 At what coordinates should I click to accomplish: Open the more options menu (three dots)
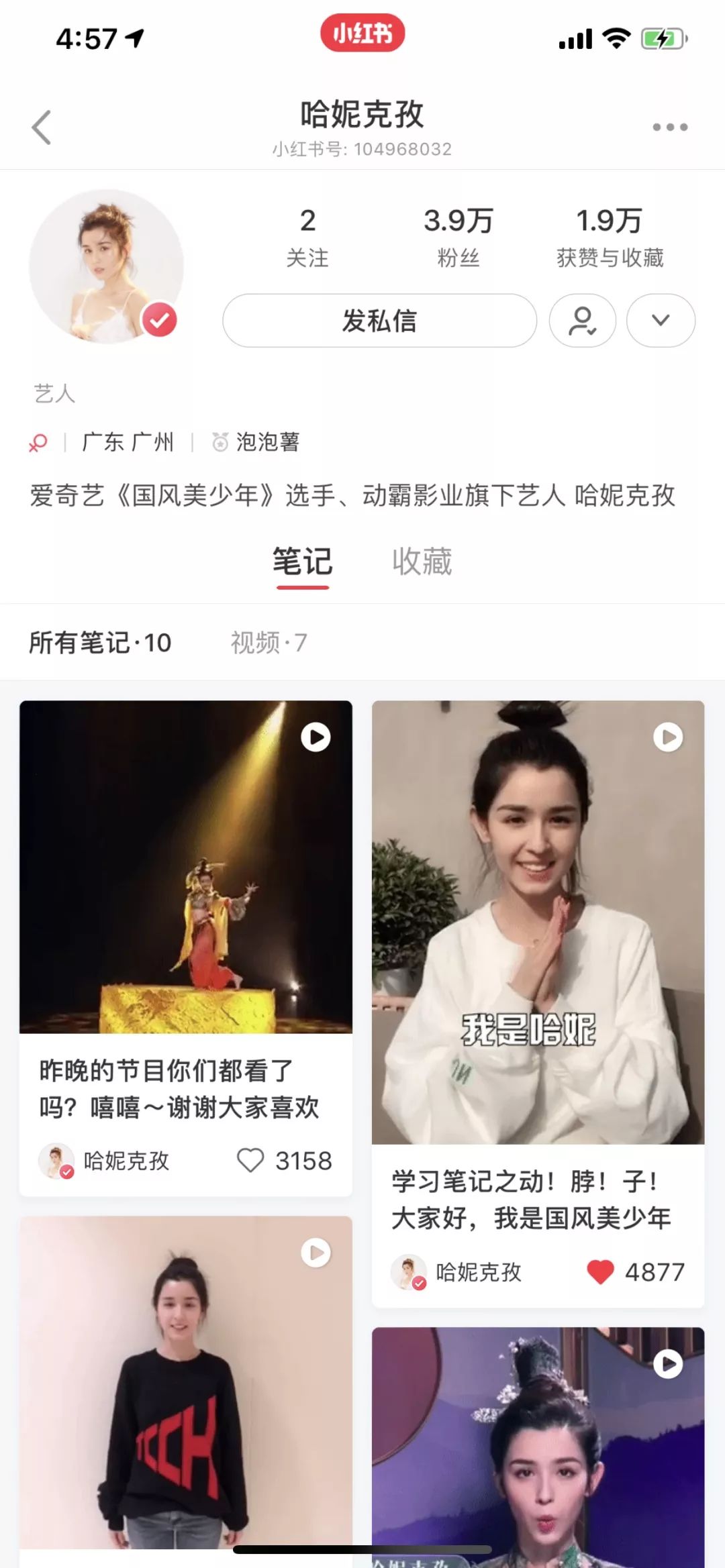669,126
